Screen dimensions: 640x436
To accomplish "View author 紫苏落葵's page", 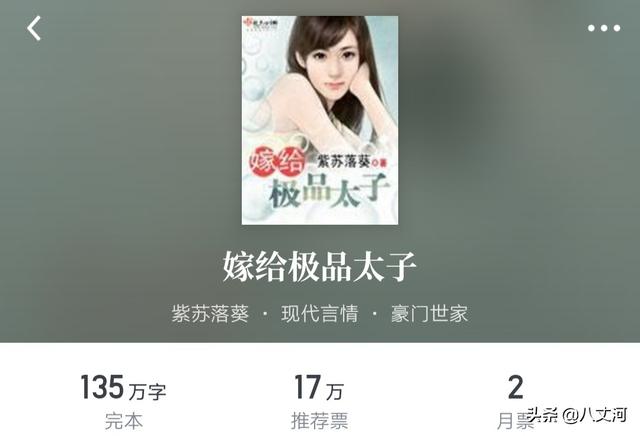I will coord(210,313).
